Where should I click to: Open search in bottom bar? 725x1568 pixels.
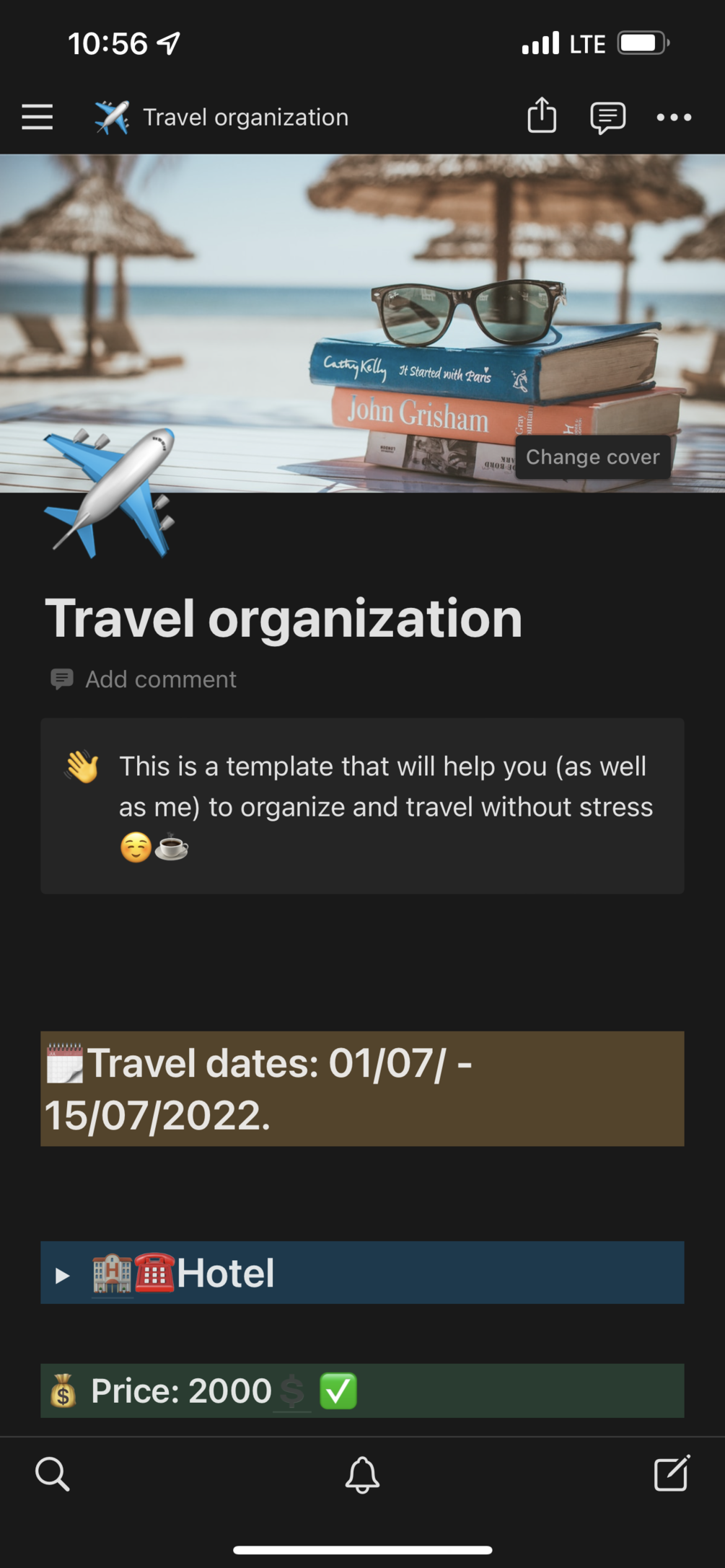[53, 1474]
